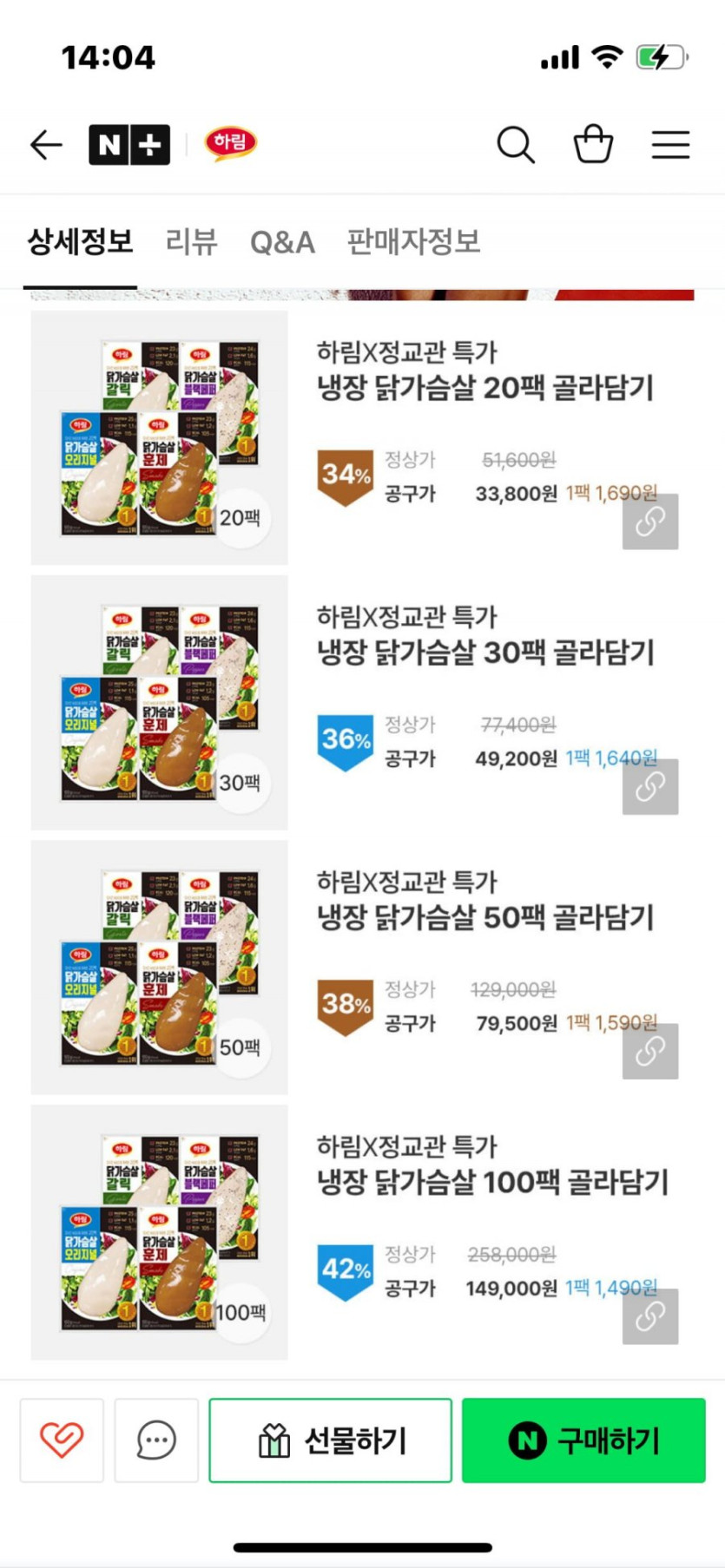Switch to the Q&A tab
The width and height of the screenshot is (725, 1568).
click(282, 241)
